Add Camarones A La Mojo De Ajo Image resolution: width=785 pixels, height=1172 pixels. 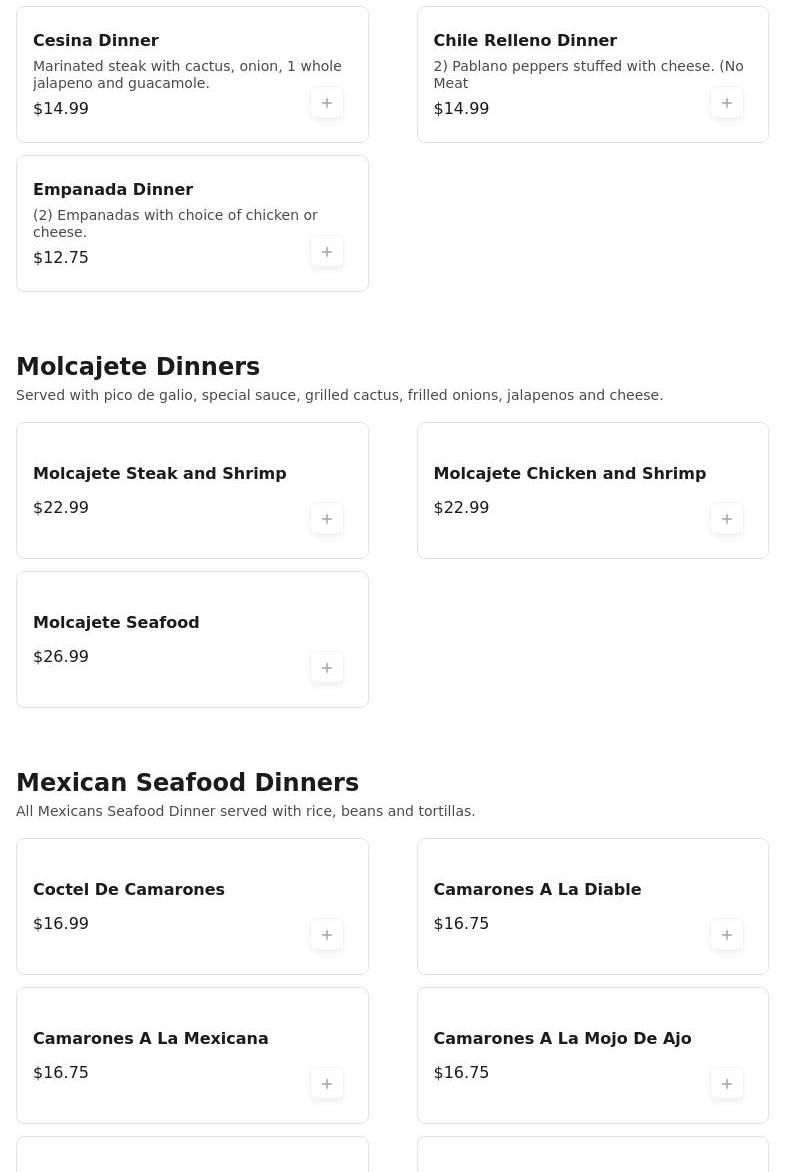tap(727, 1083)
